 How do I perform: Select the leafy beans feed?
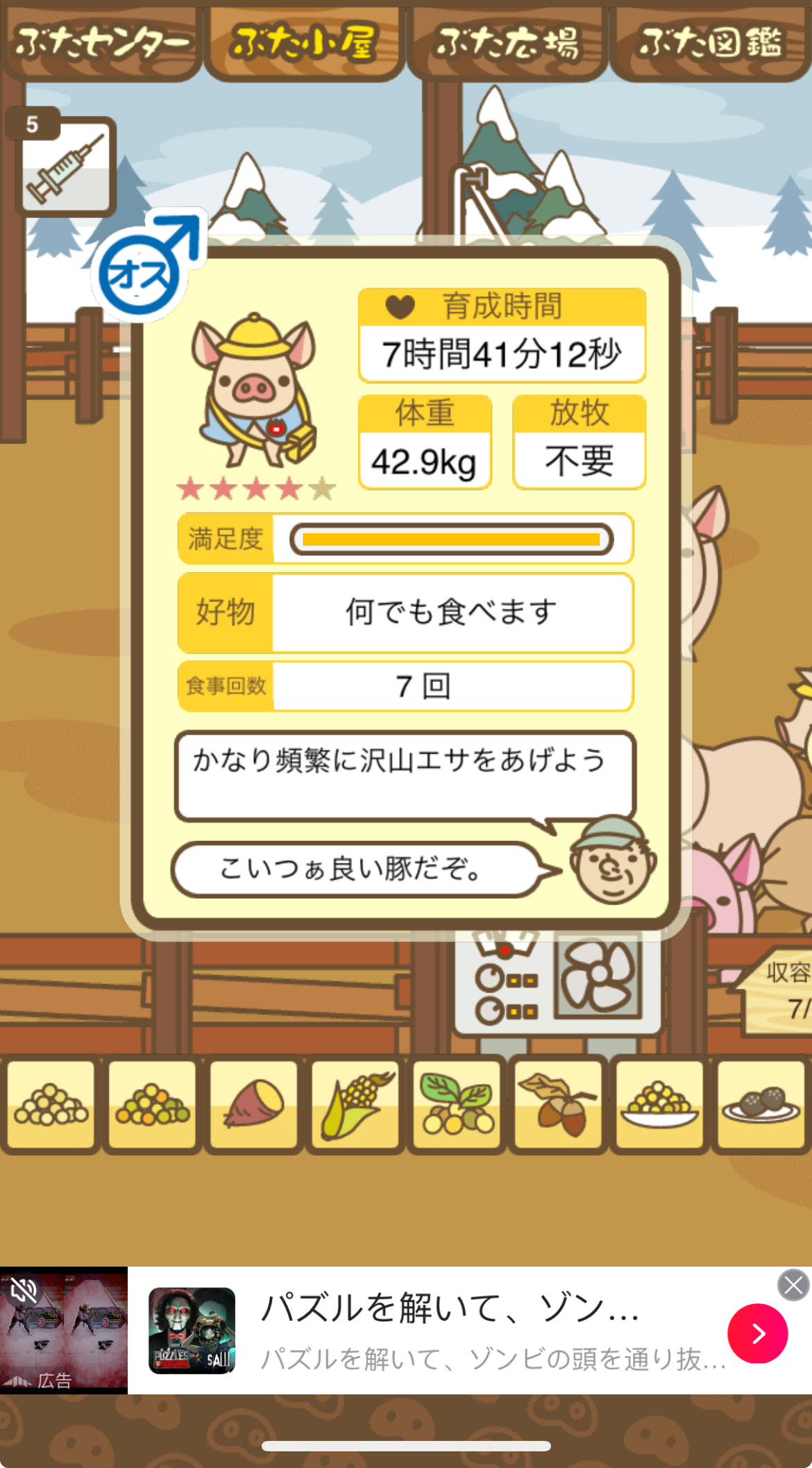(x=457, y=1104)
